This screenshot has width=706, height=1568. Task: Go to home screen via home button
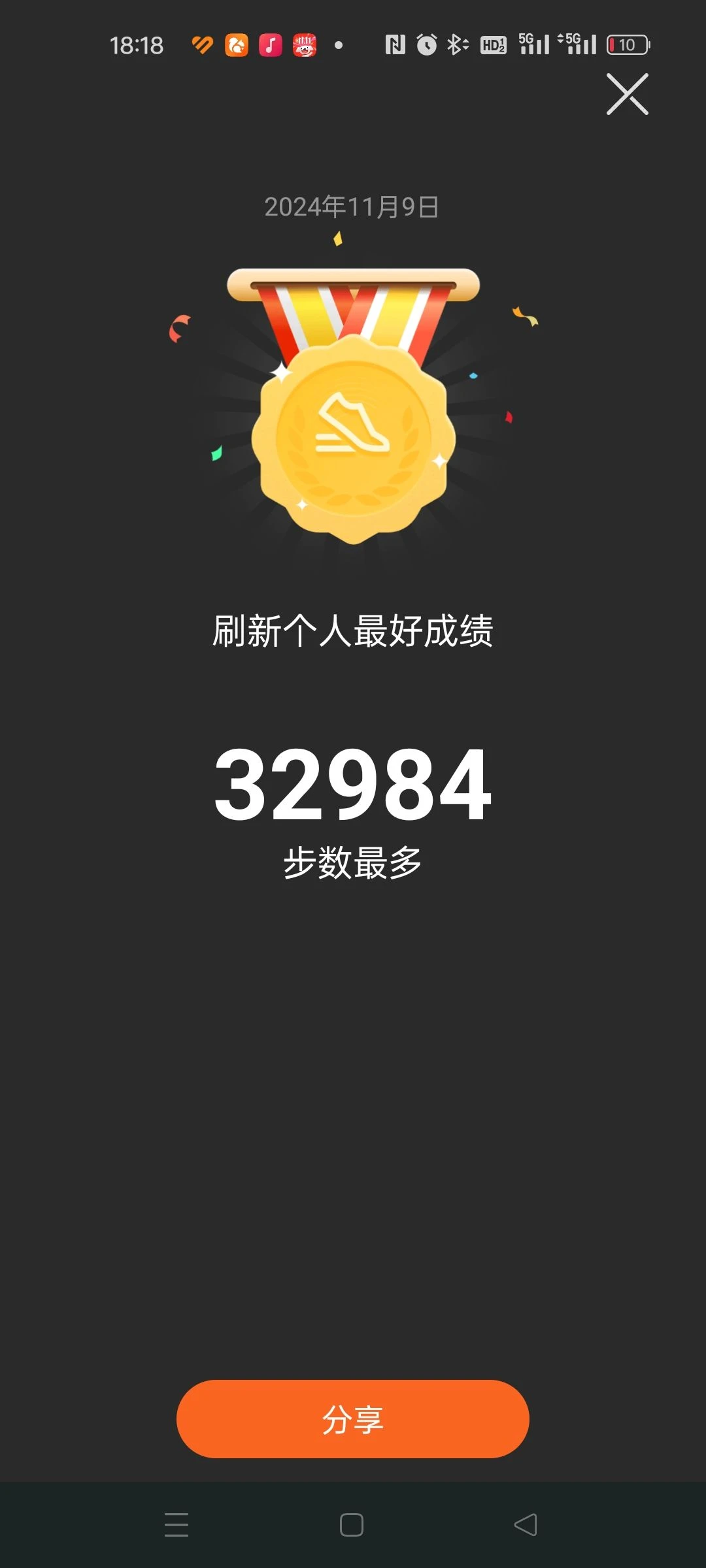(352, 1525)
